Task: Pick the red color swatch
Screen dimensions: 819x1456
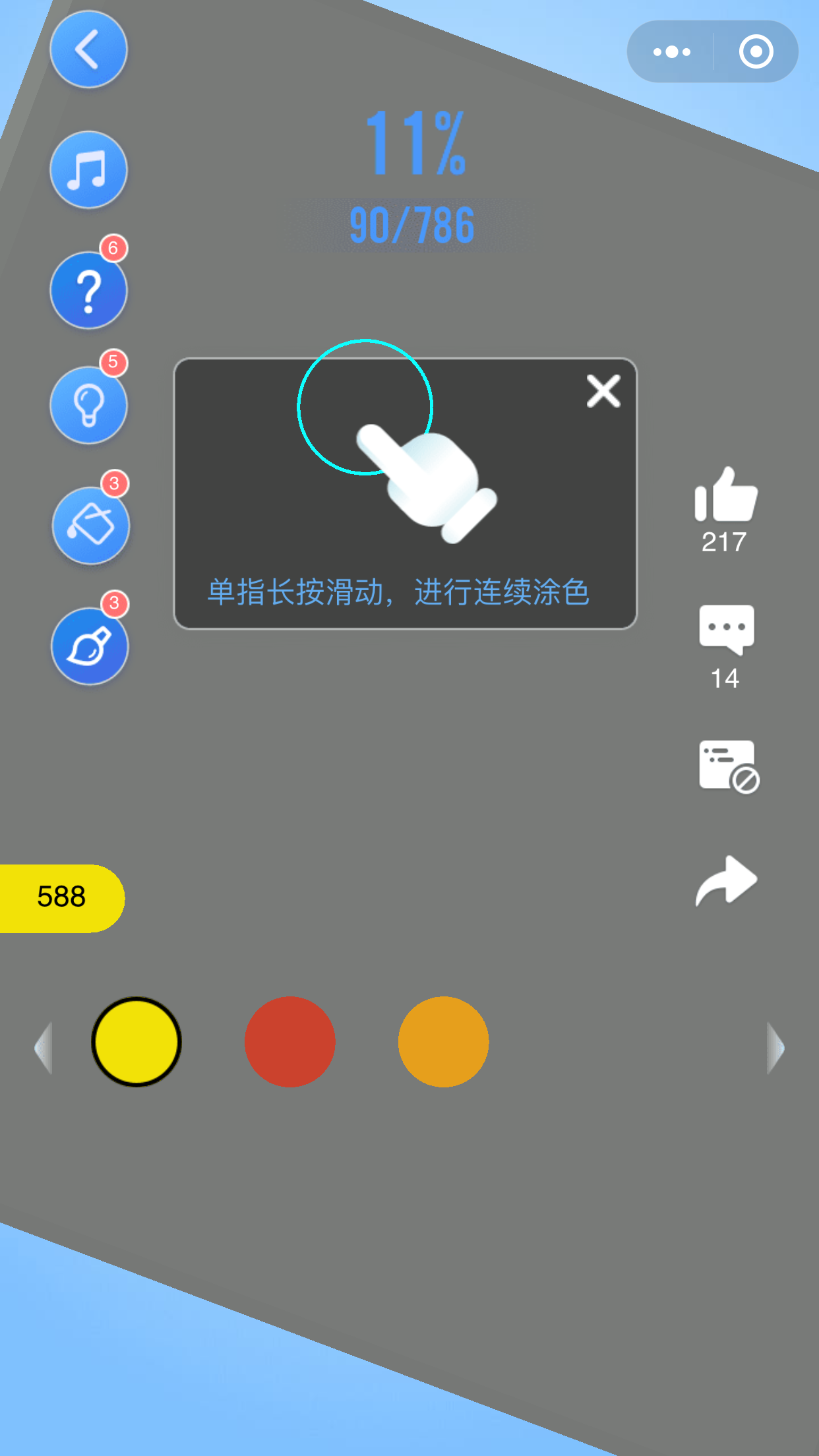Action: coord(290,1042)
